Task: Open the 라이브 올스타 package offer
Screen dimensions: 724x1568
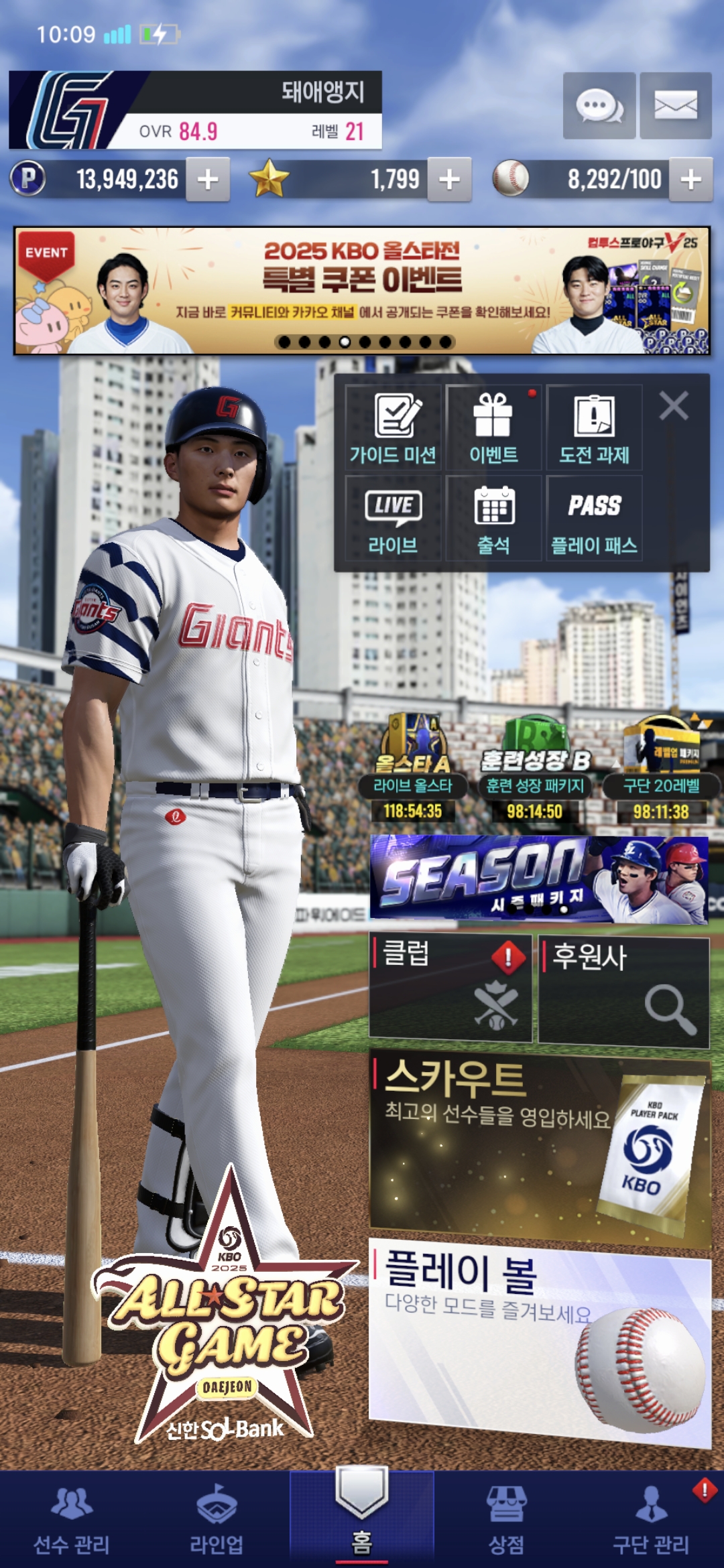Action: [x=412, y=767]
